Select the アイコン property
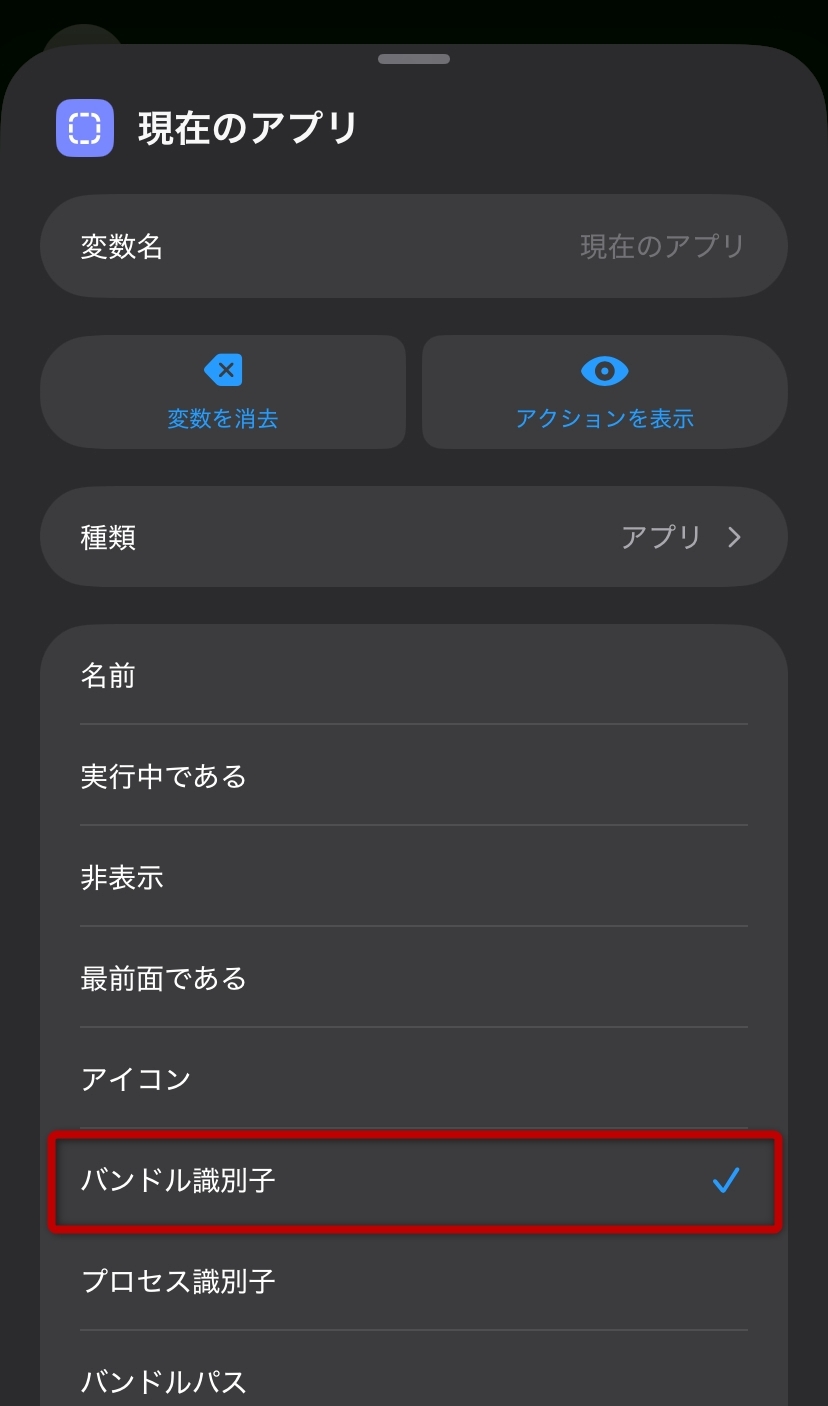Viewport: 828px width, 1406px height. pyautogui.click(x=414, y=1079)
